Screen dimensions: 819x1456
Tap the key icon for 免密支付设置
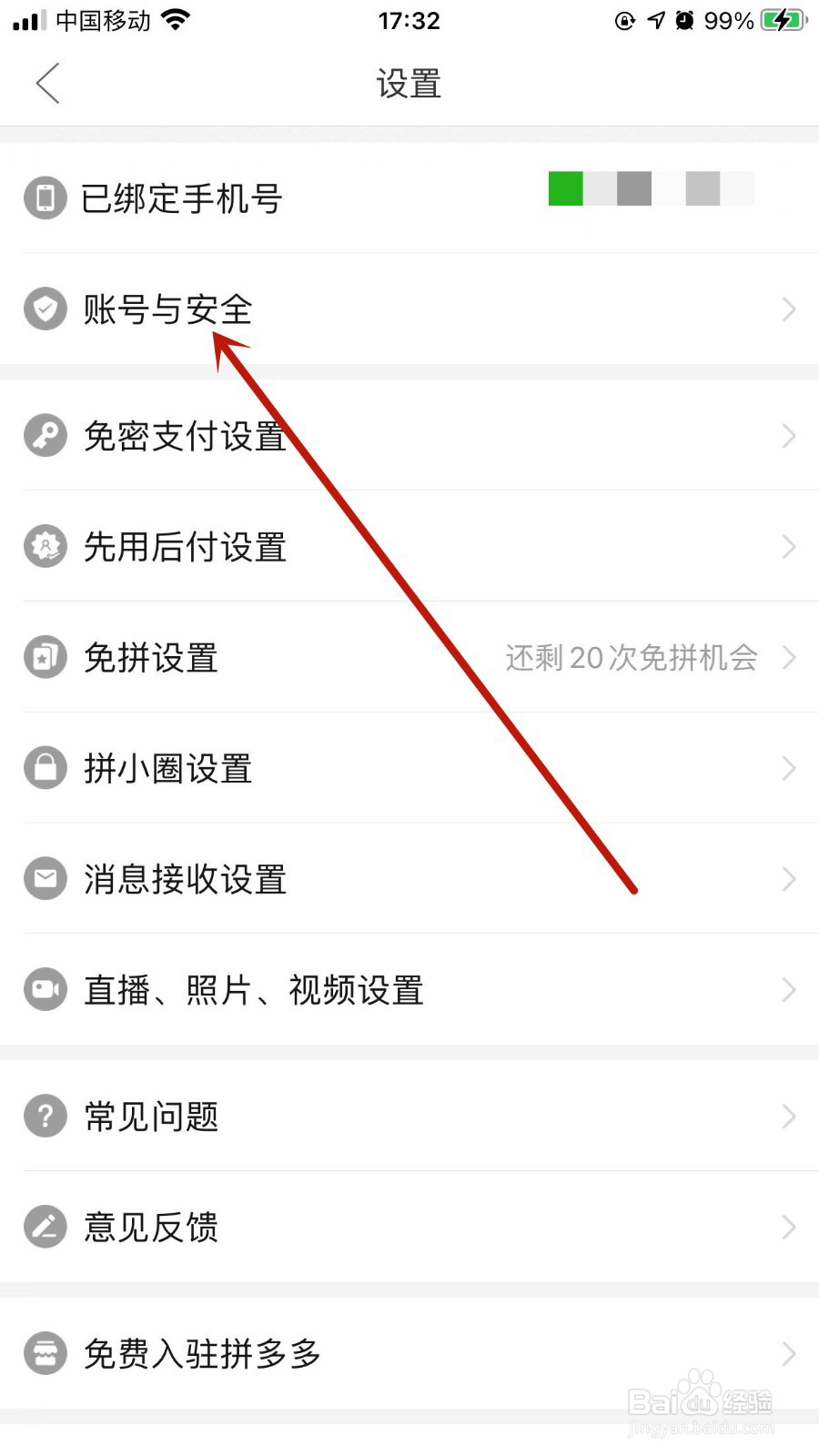45,436
